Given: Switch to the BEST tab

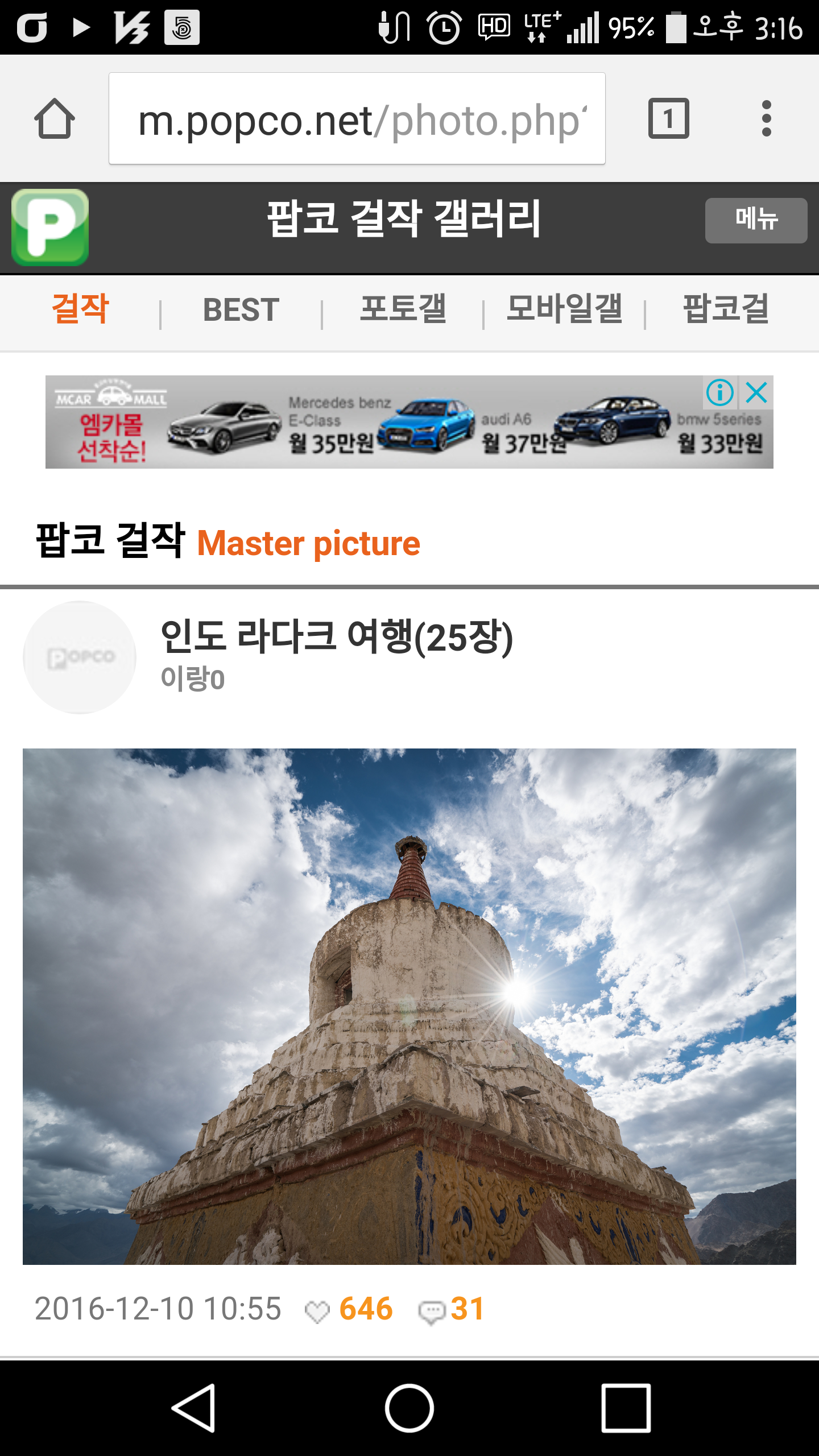Looking at the screenshot, I should point(241,310).
